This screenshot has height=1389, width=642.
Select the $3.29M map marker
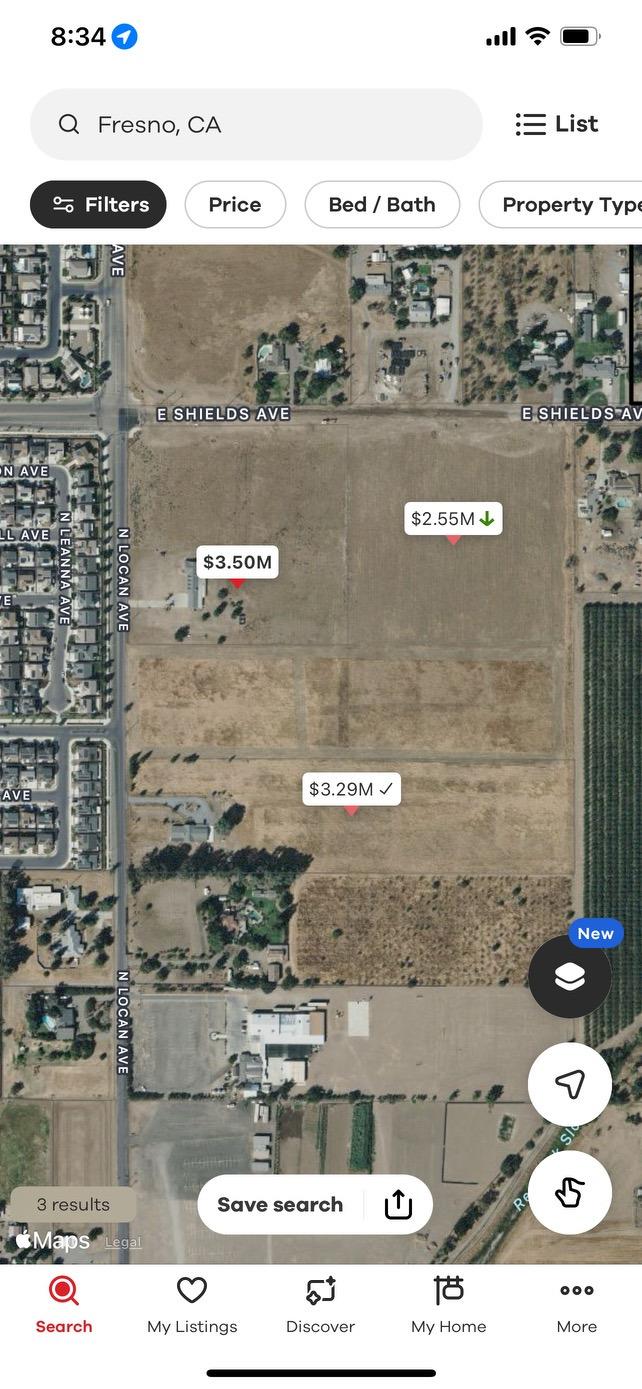click(x=350, y=789)
